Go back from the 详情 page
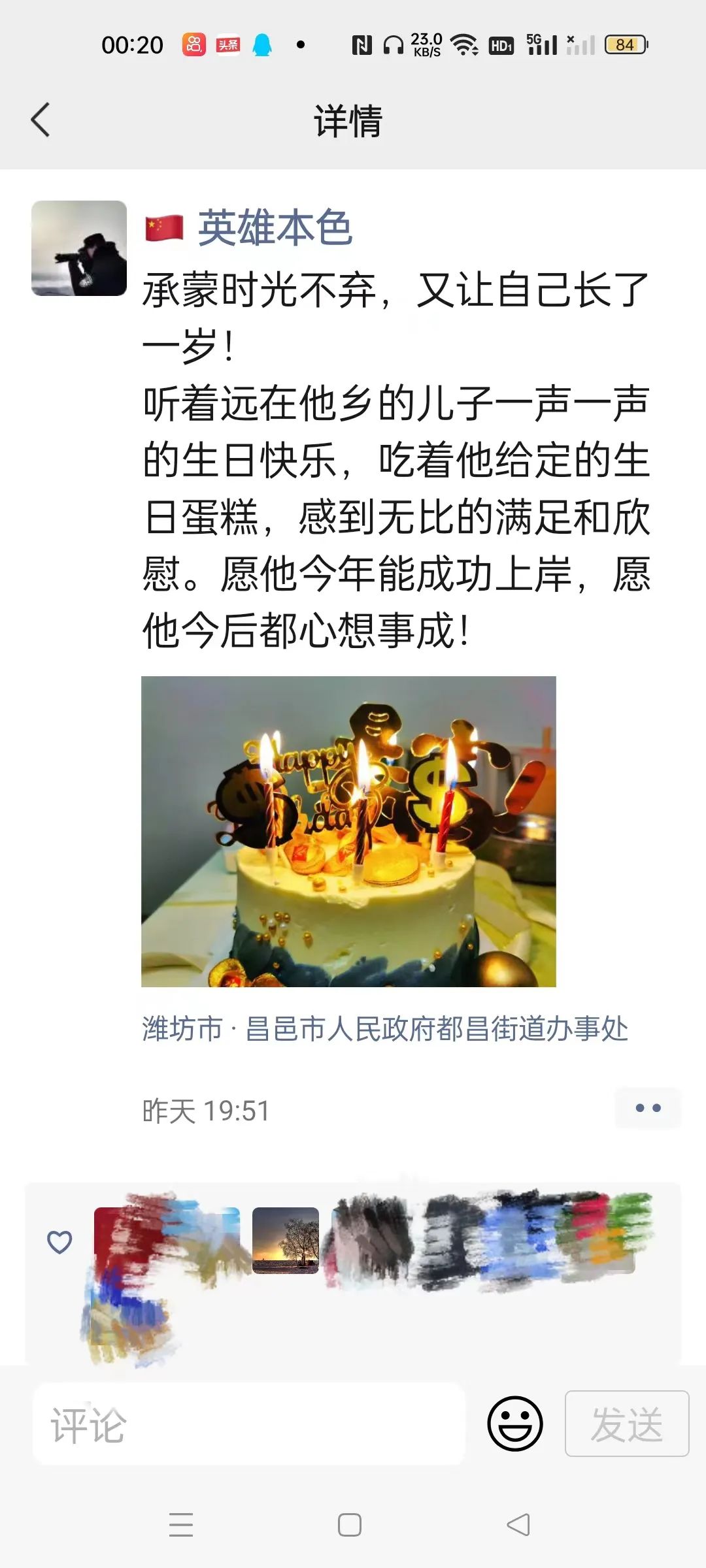 (41, 120)
